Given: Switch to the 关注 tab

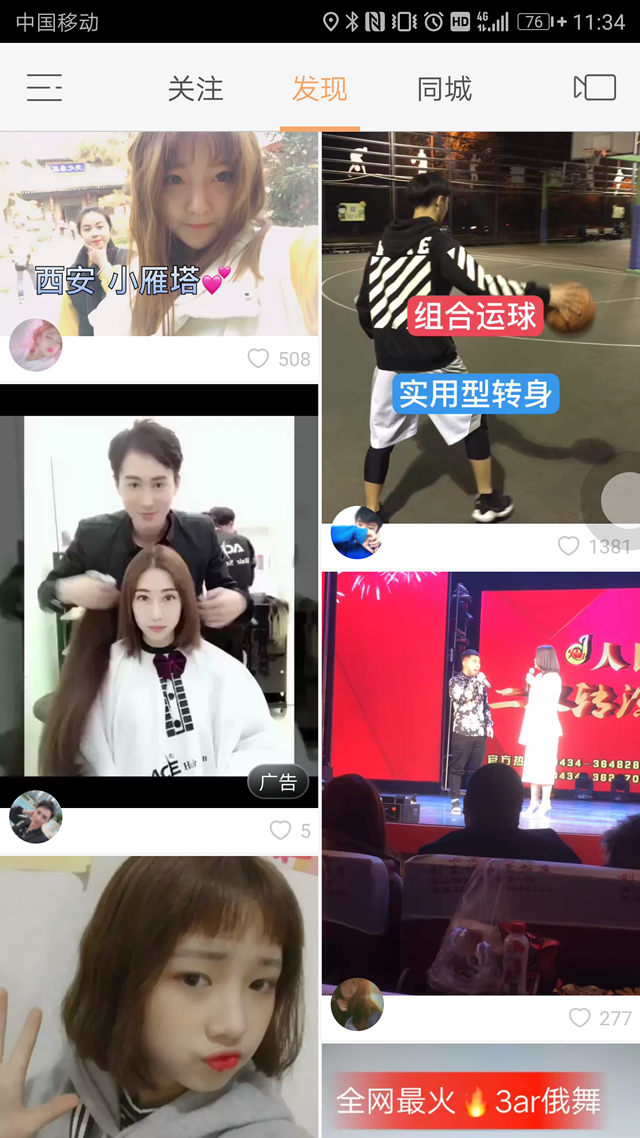Looking at the screenshot, I should click(195, 89).
